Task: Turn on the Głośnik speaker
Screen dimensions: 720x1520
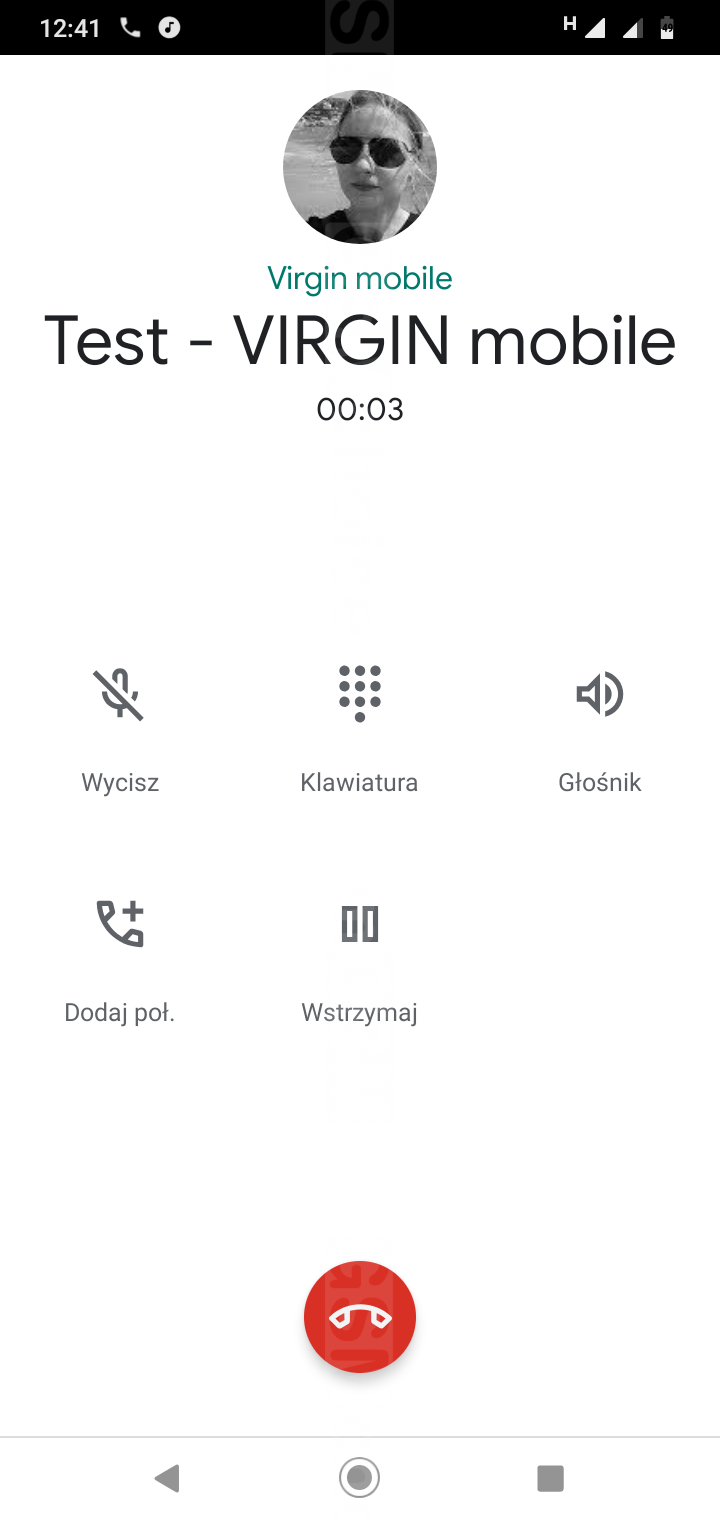Action: 600,695
